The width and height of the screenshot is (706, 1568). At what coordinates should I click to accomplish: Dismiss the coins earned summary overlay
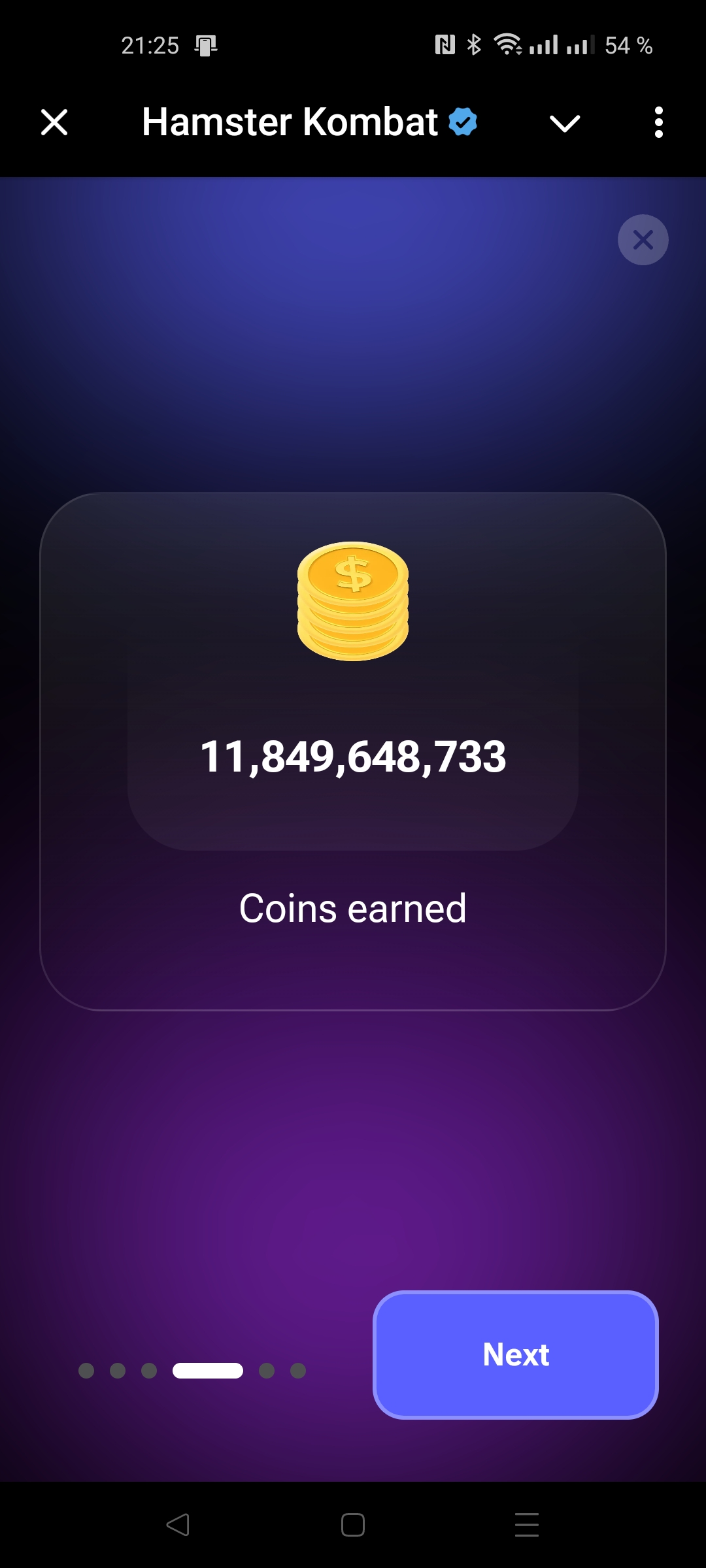(x=643, y=240)
